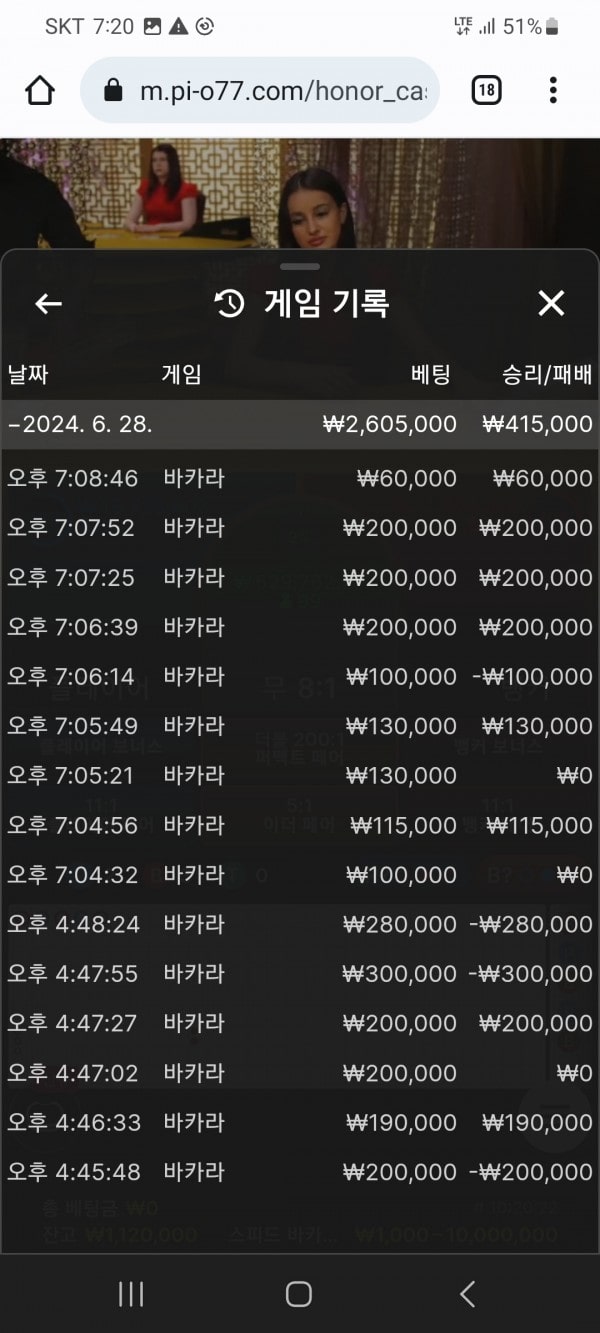Open the 오후 7:05:49 바카라 record

click(x=300, y=726)
